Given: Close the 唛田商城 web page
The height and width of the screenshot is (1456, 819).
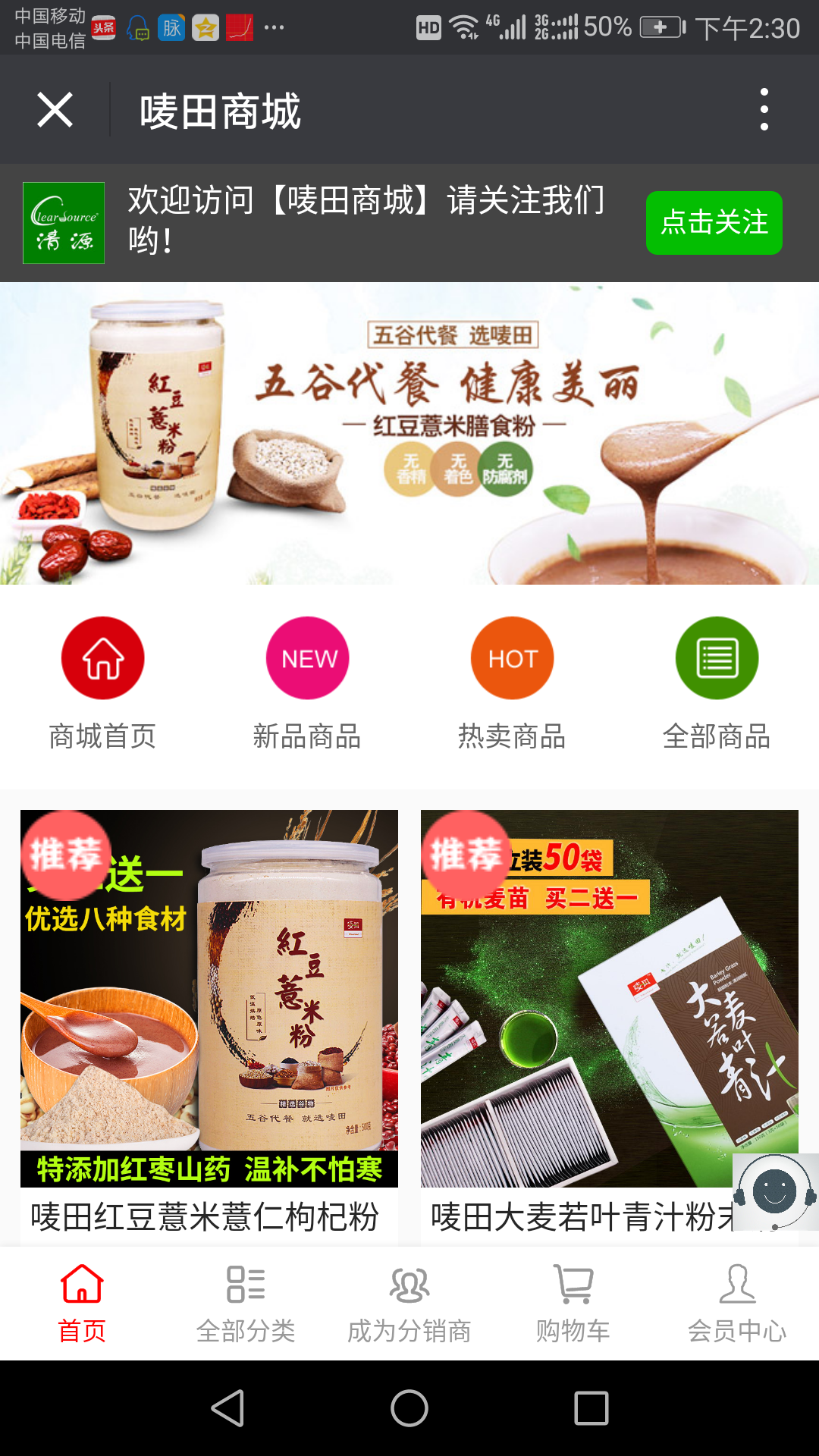Looking at the screenshot, I should [55, 111].
